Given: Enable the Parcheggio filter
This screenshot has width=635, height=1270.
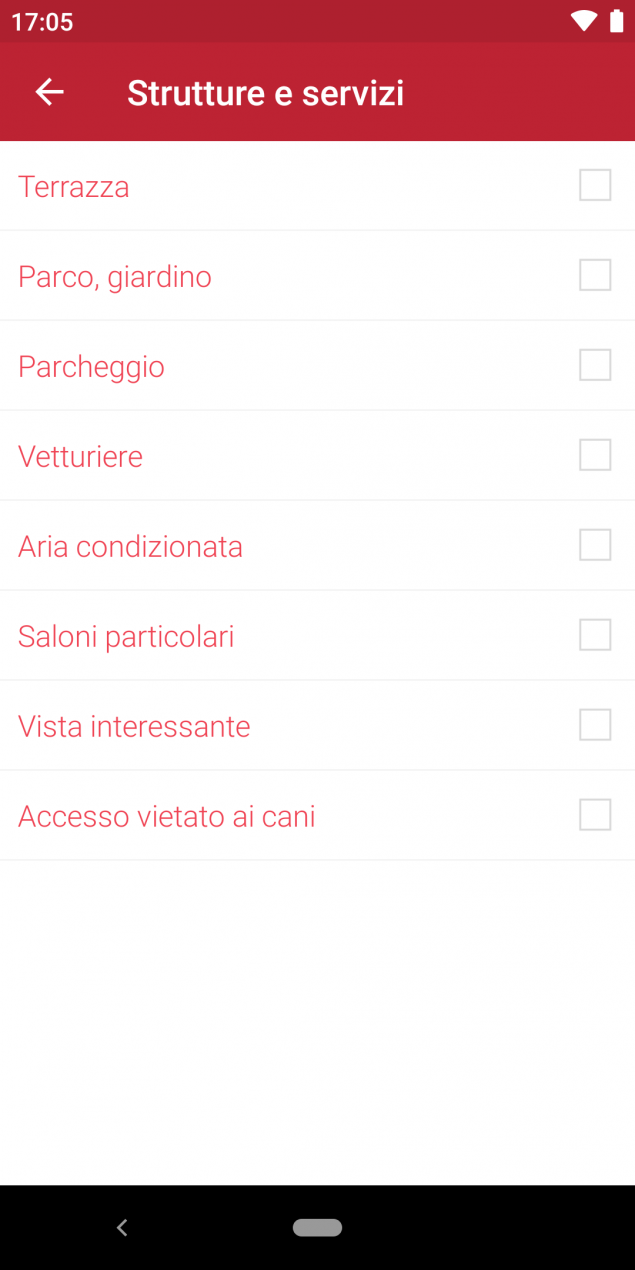Looking at the screenshot, I should pyautogui.click(x=595, y=365).
